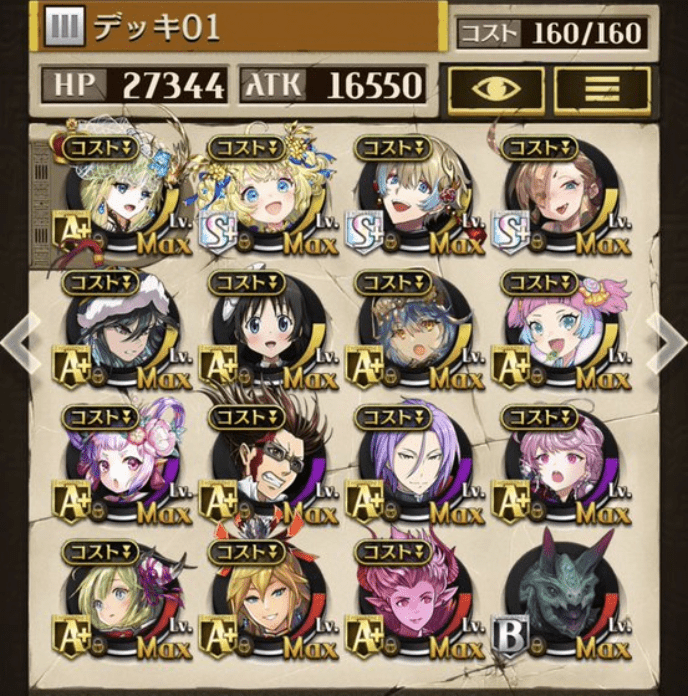The image size is (688, 696).
Task: Open the list menu button
Action: (x=601, y=89)
